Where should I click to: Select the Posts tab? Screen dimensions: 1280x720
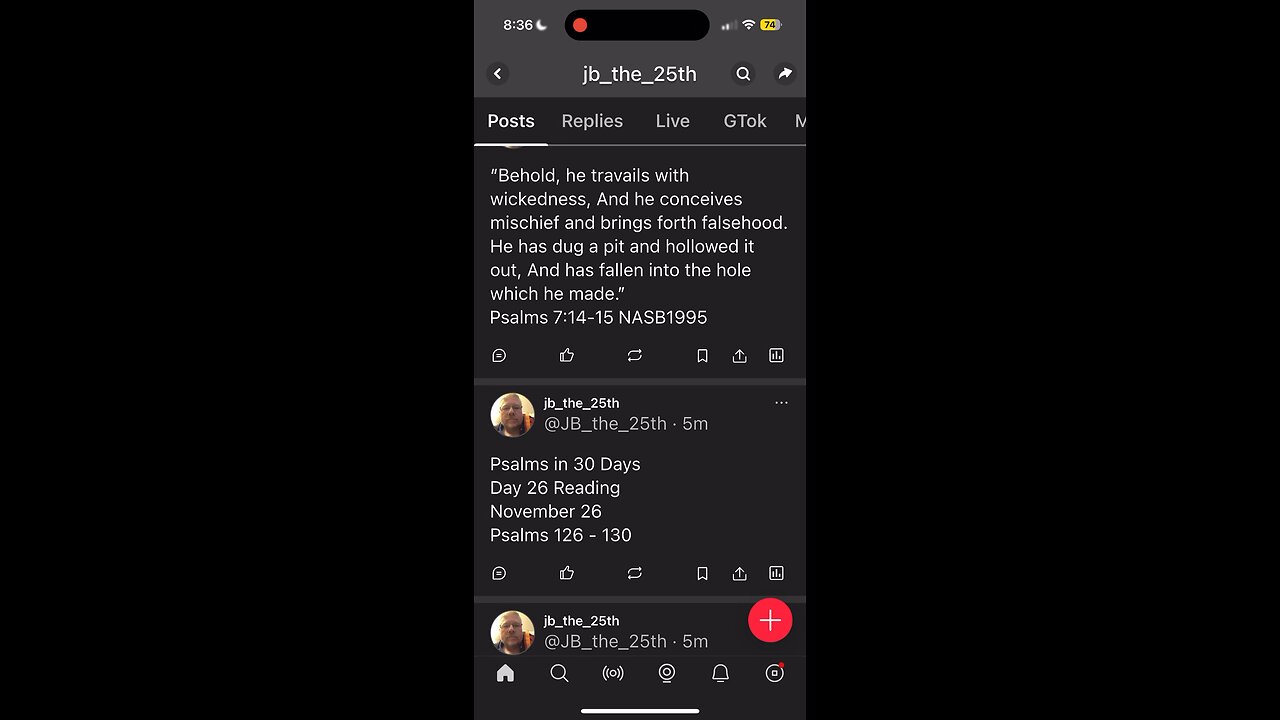click(511, 121)
